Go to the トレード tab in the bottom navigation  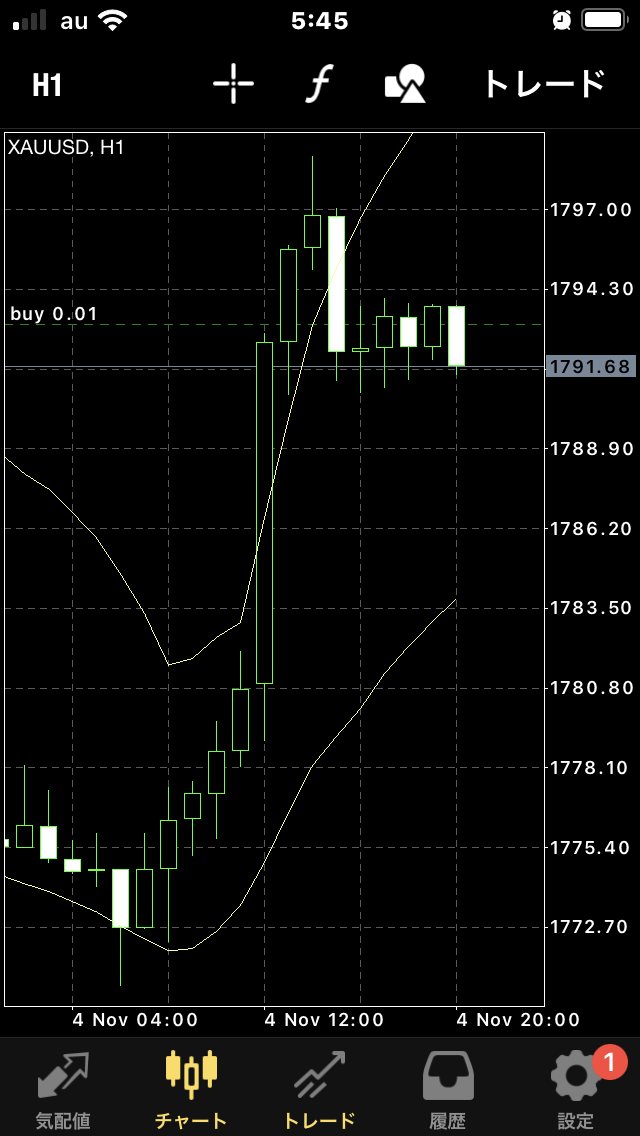point(319,1089)
